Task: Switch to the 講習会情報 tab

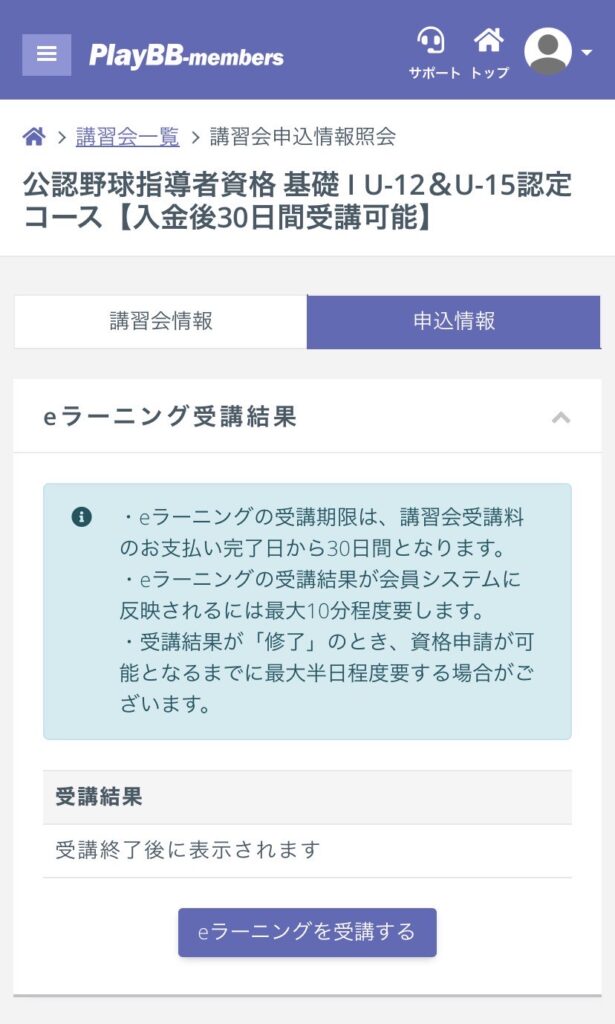Action: click(161, 322)
